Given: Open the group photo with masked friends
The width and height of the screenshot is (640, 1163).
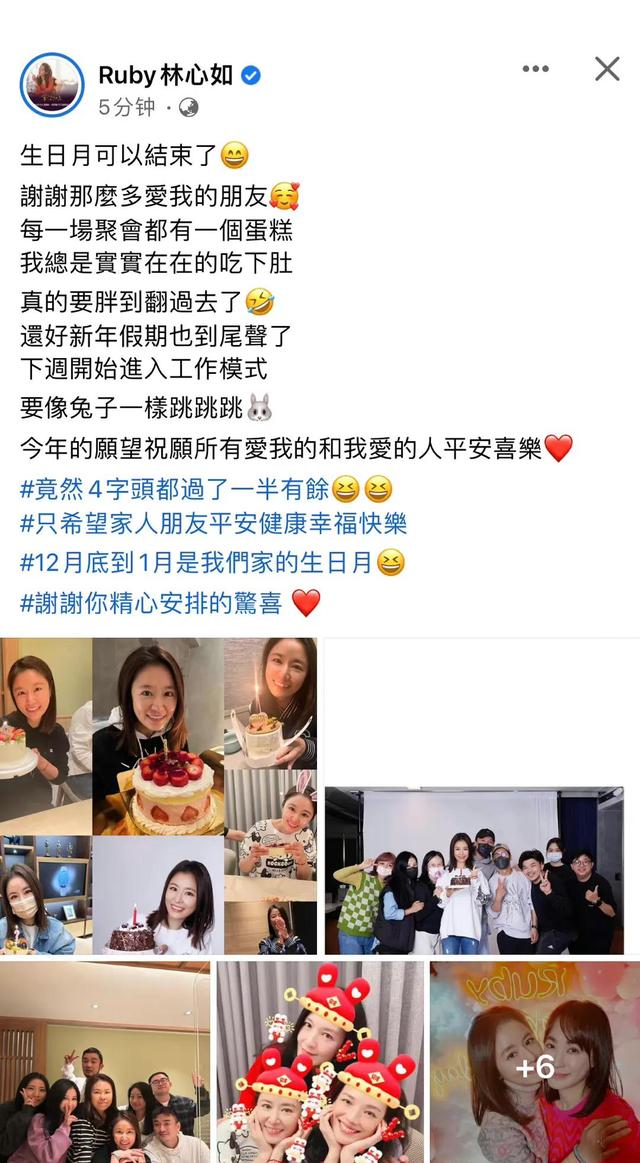Looking at the screenshot, I should click(x=474, y=870).
